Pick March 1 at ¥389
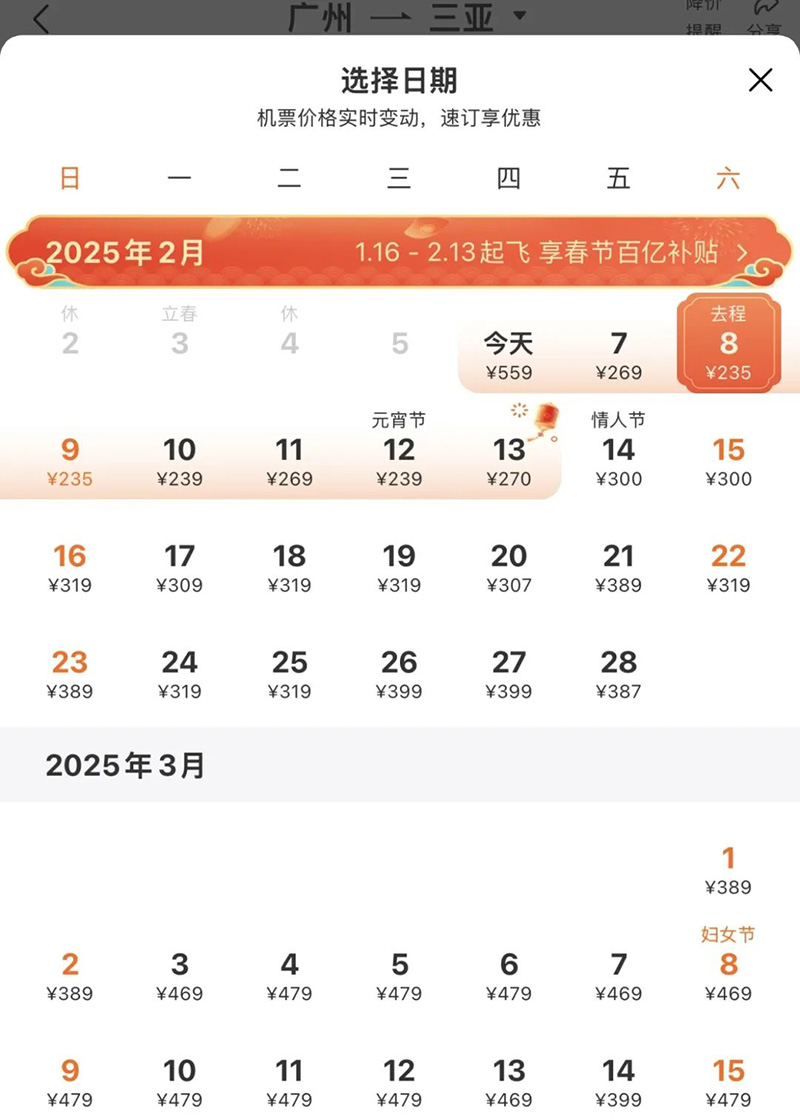 [x=728, y=870]
